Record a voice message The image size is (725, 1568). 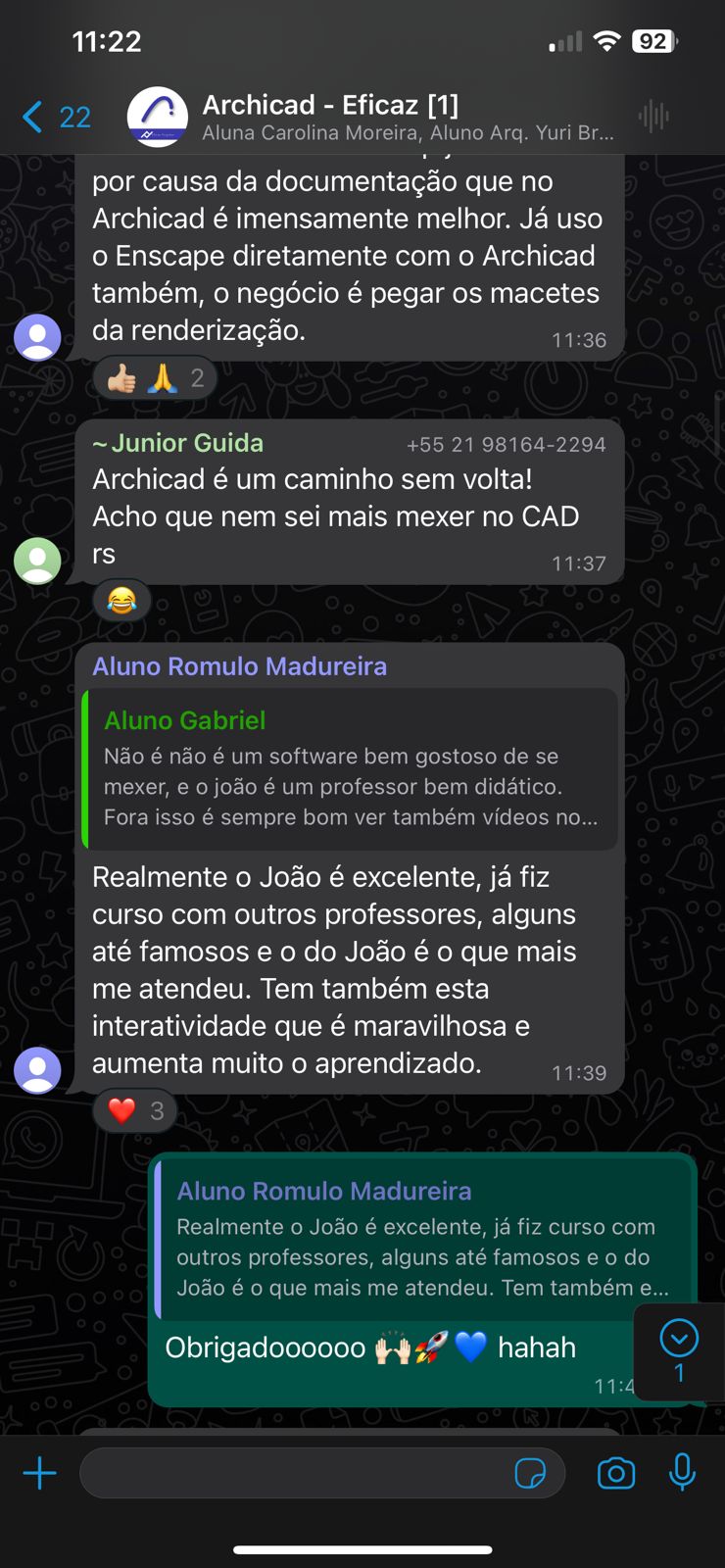tap(682, 1472)
